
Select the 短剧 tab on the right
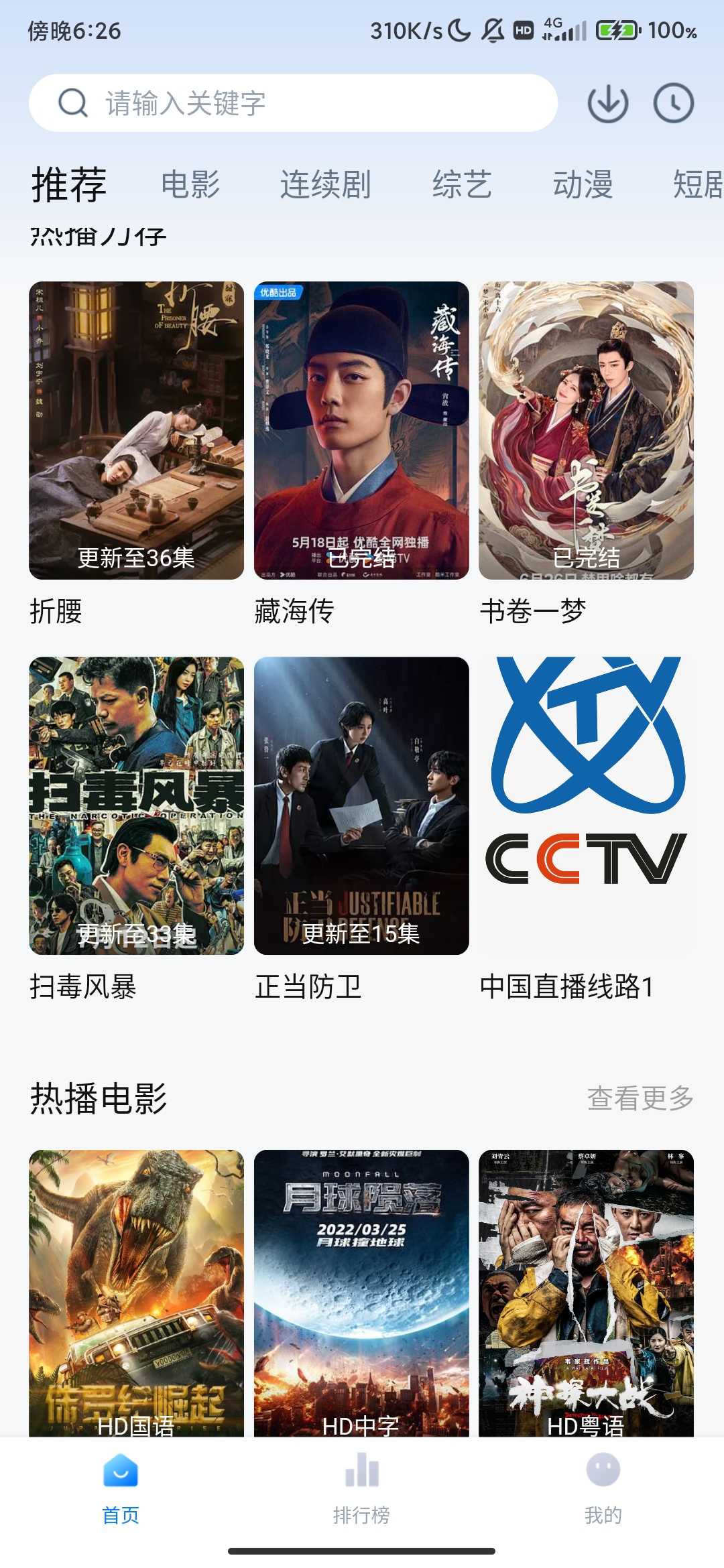coord(697,186)
